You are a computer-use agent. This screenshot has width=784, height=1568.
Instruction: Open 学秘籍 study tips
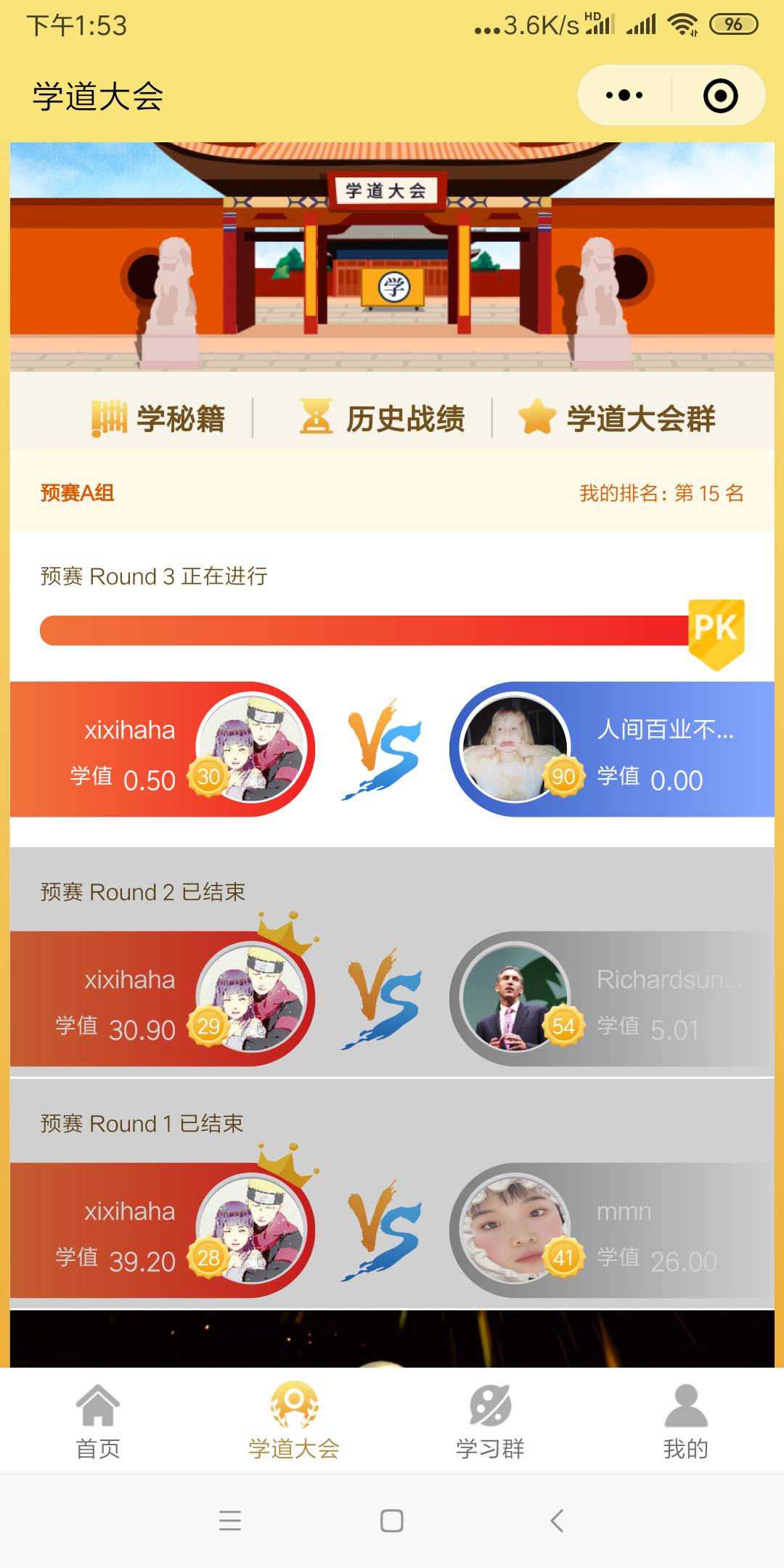point(158,418)
